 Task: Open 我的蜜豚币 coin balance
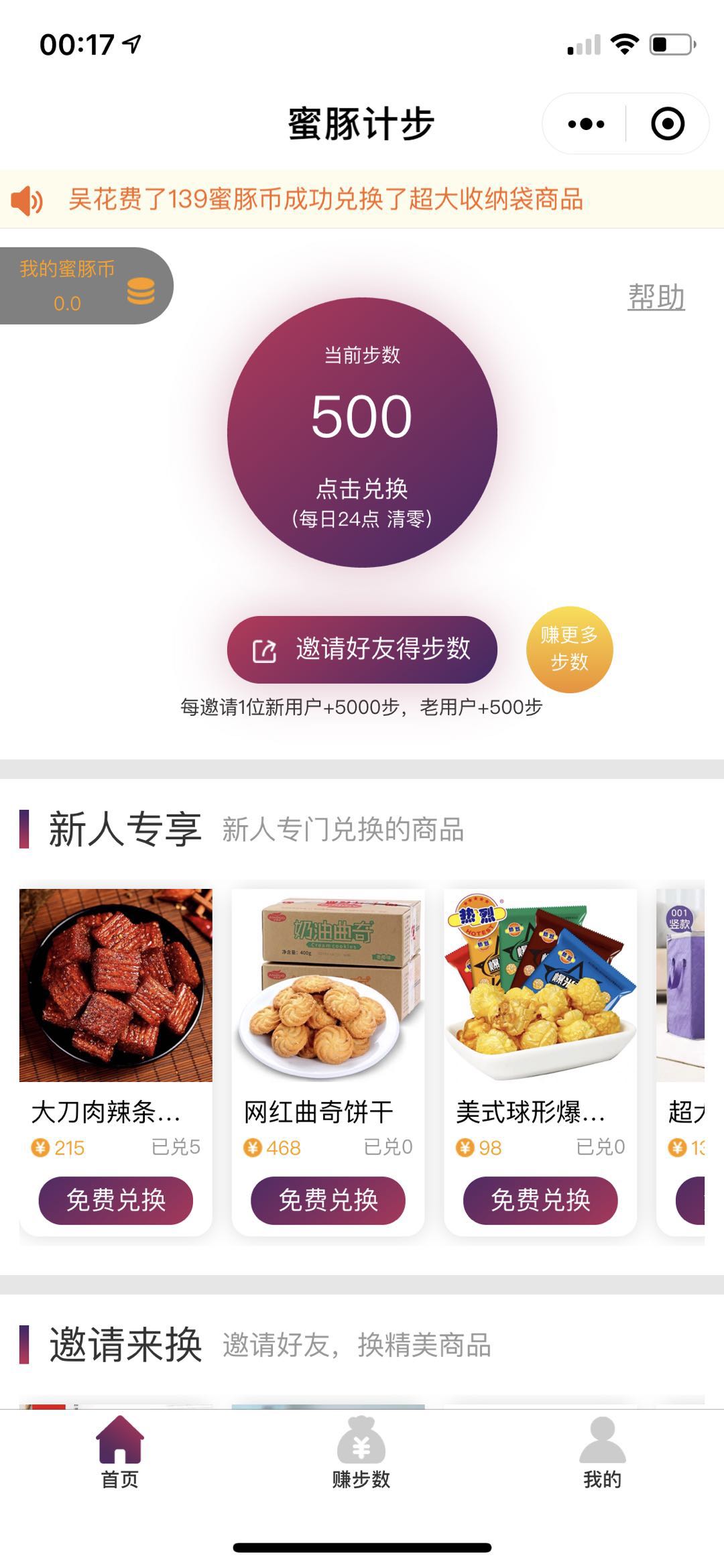86,286
